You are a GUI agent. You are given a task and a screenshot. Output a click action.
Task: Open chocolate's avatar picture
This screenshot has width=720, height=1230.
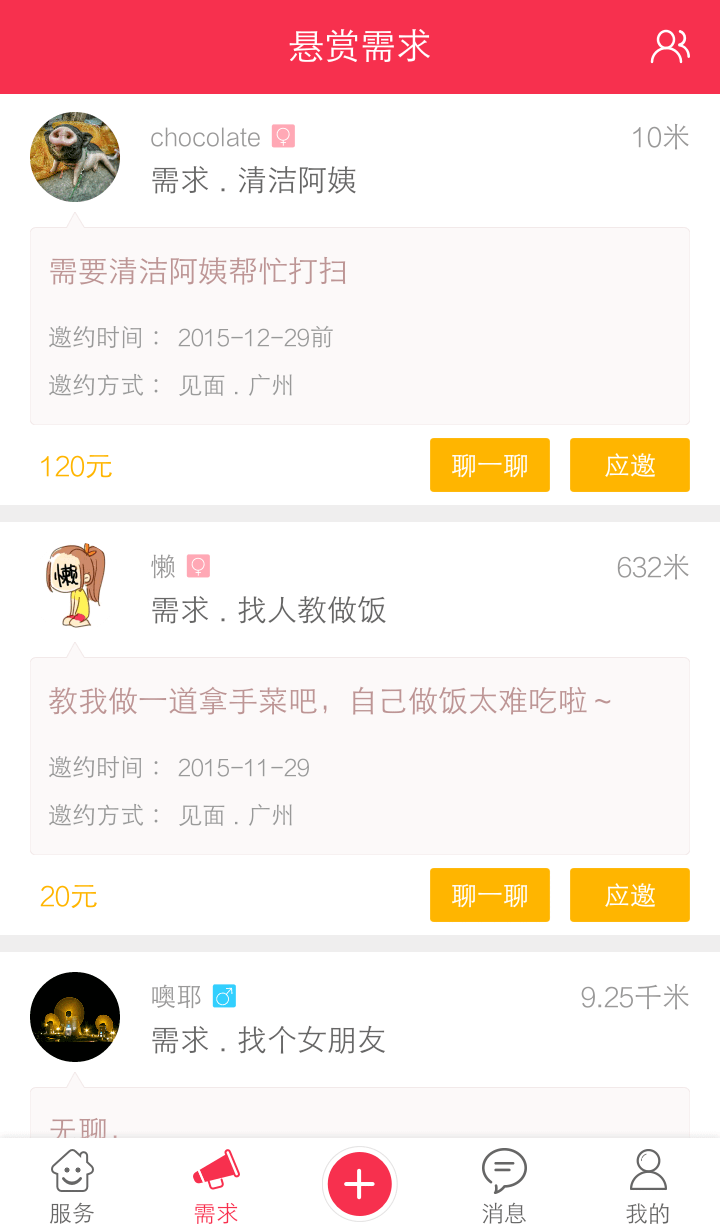(x=74, y=157)
